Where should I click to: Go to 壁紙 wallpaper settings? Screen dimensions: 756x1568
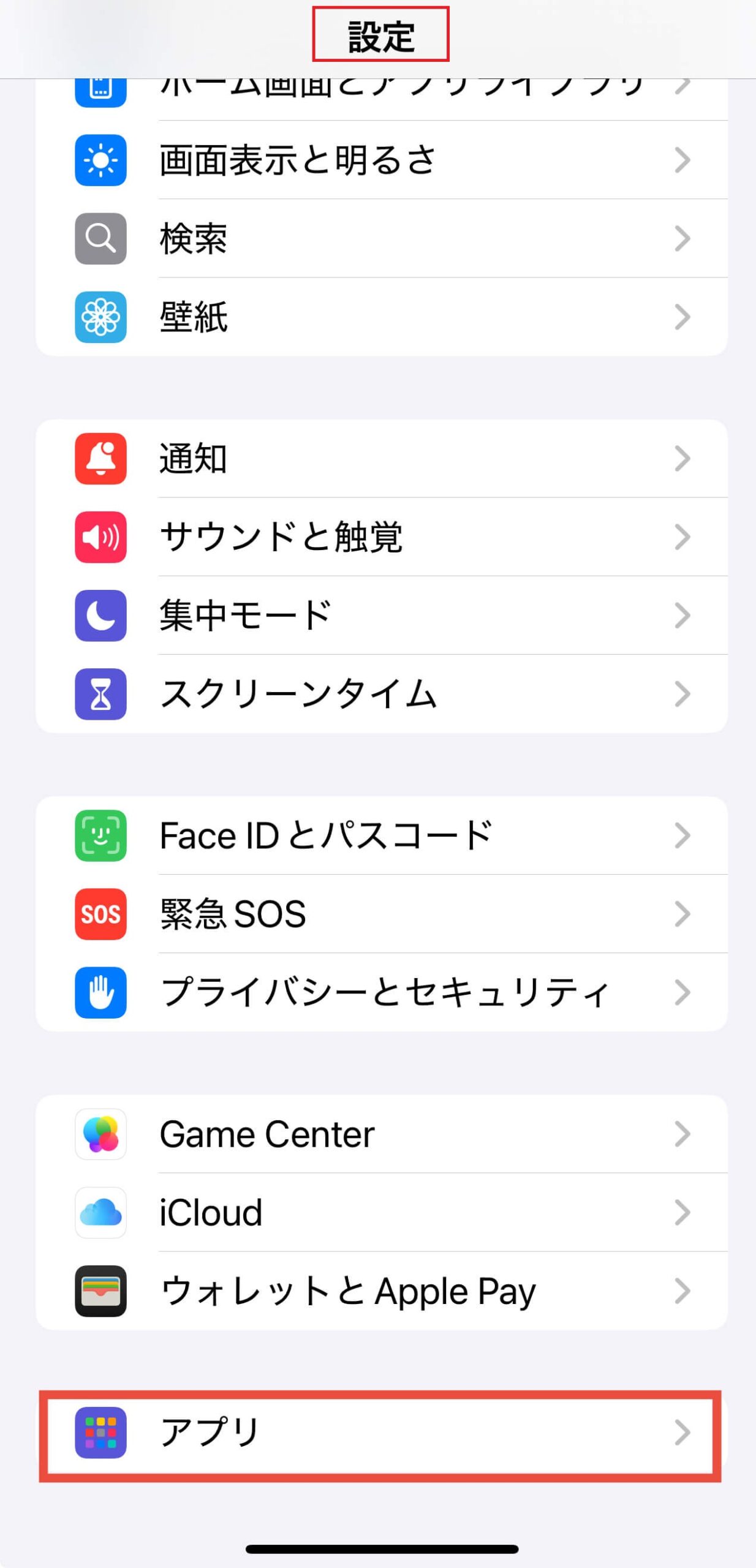click(x=380, y=317)
